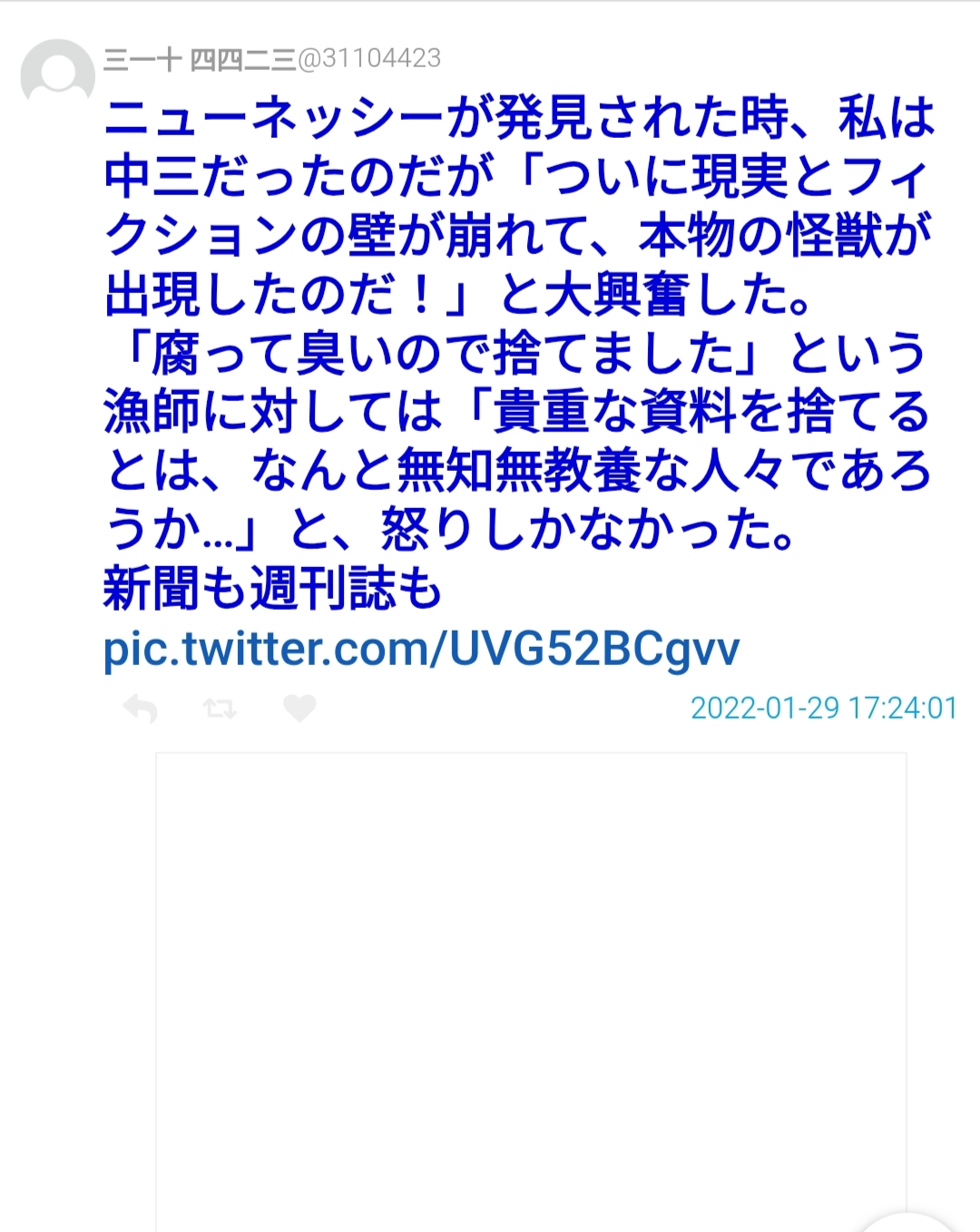Like this tweet with the heart
Viewport: 980px width, 1232px height.
299,708
